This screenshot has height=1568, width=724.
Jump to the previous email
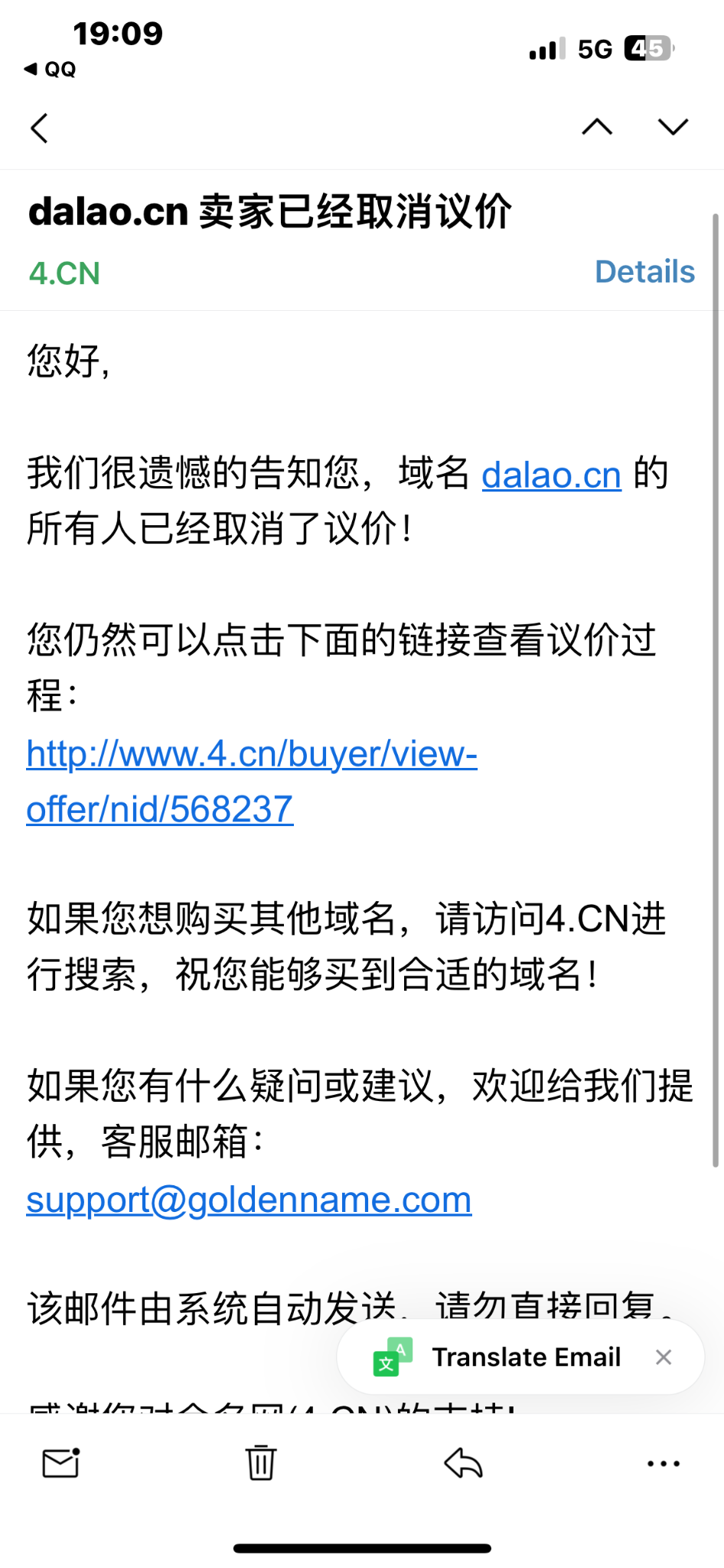(597, 127)
